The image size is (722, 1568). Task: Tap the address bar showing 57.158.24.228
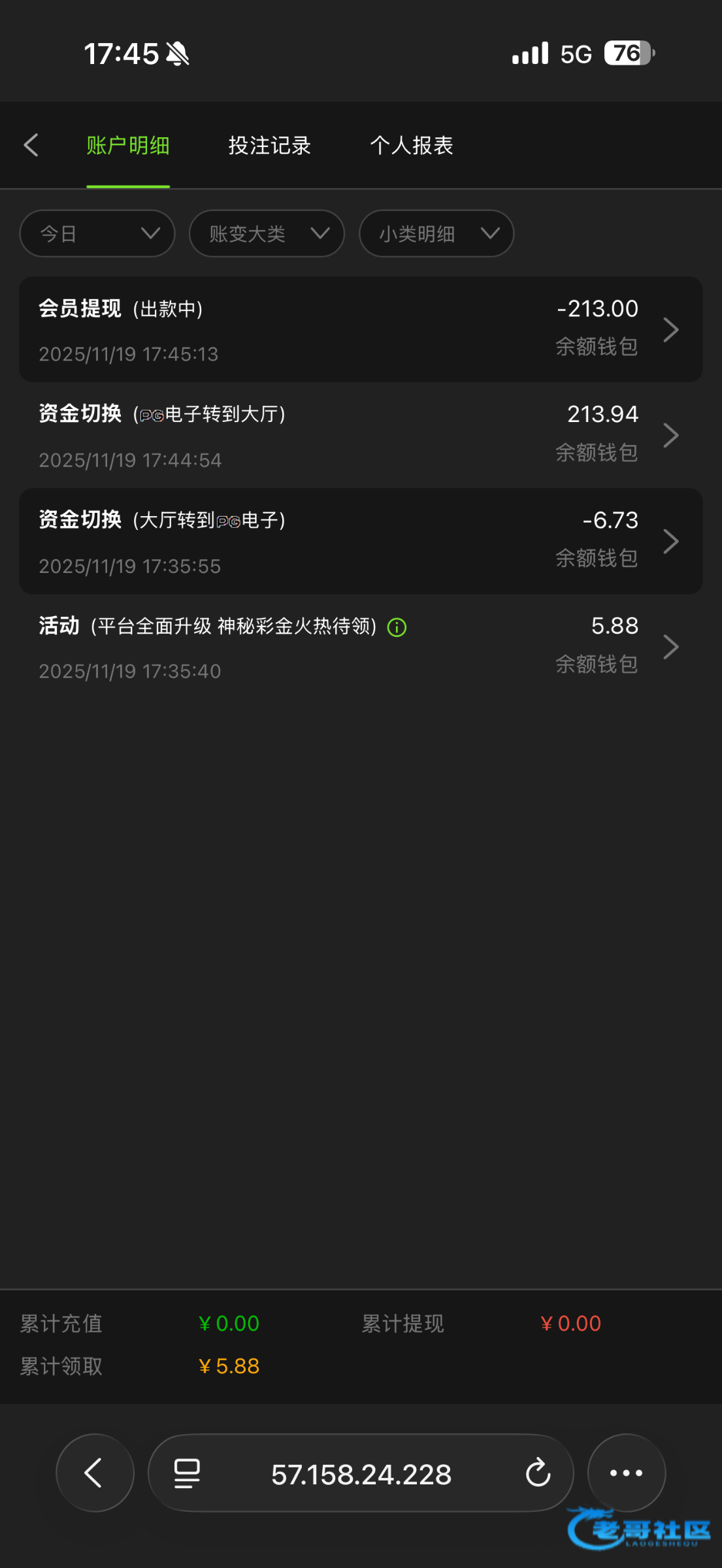[x=361, y=1474]
